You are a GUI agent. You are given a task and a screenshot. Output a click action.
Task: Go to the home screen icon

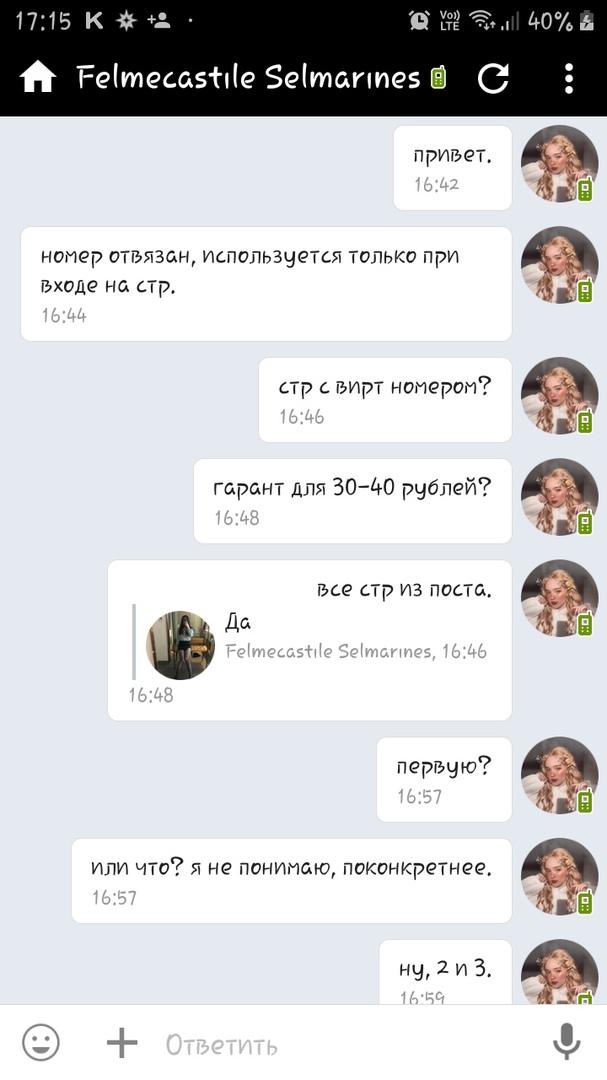coord(38,77)
